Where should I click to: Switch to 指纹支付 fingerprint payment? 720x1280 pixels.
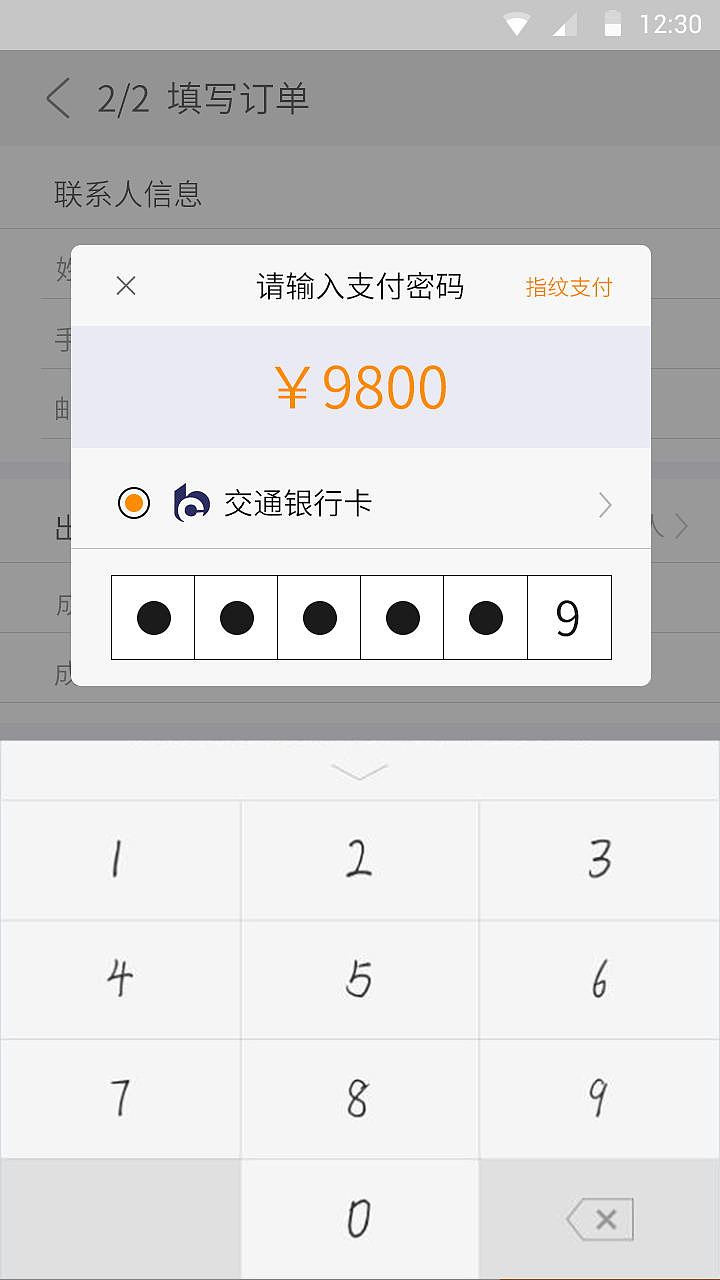566,286
